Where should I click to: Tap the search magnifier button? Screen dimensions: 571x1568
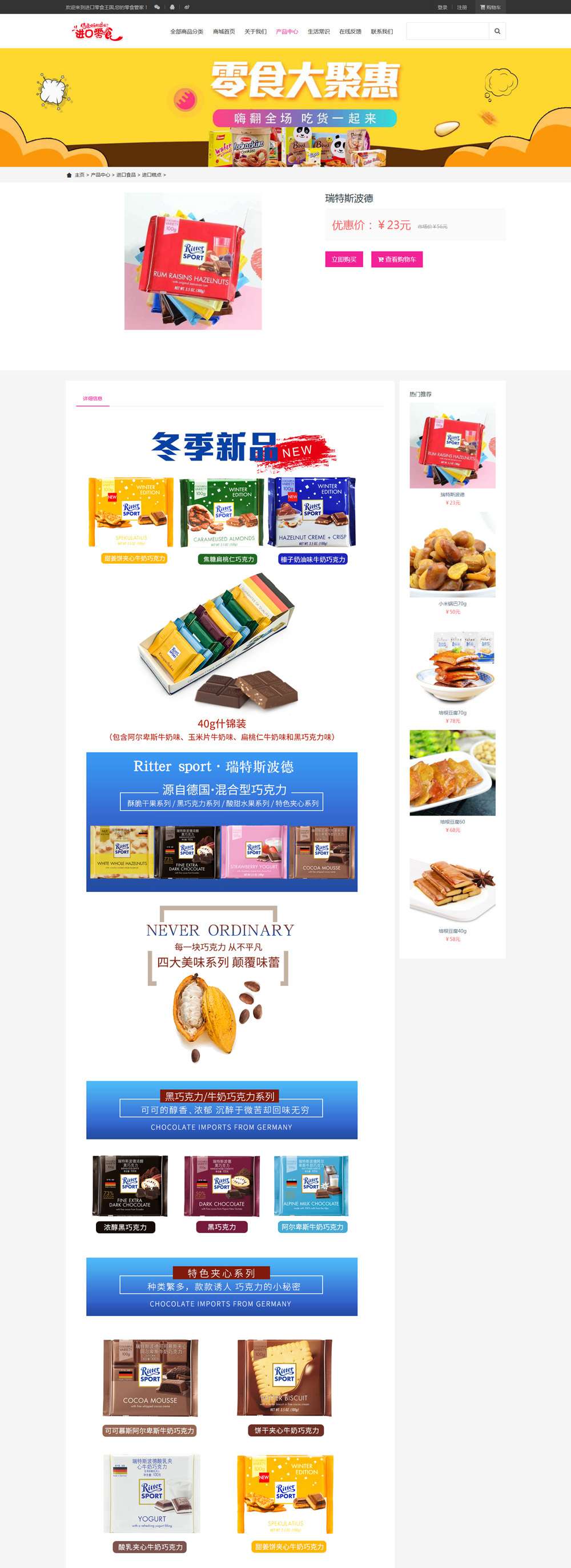click(x=497, y=31)
